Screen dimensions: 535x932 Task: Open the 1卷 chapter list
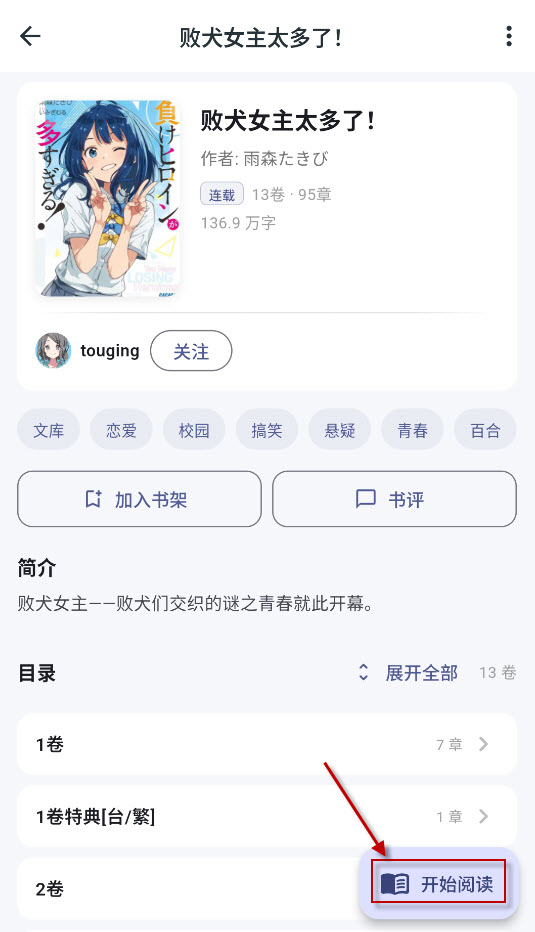point(267,744)
